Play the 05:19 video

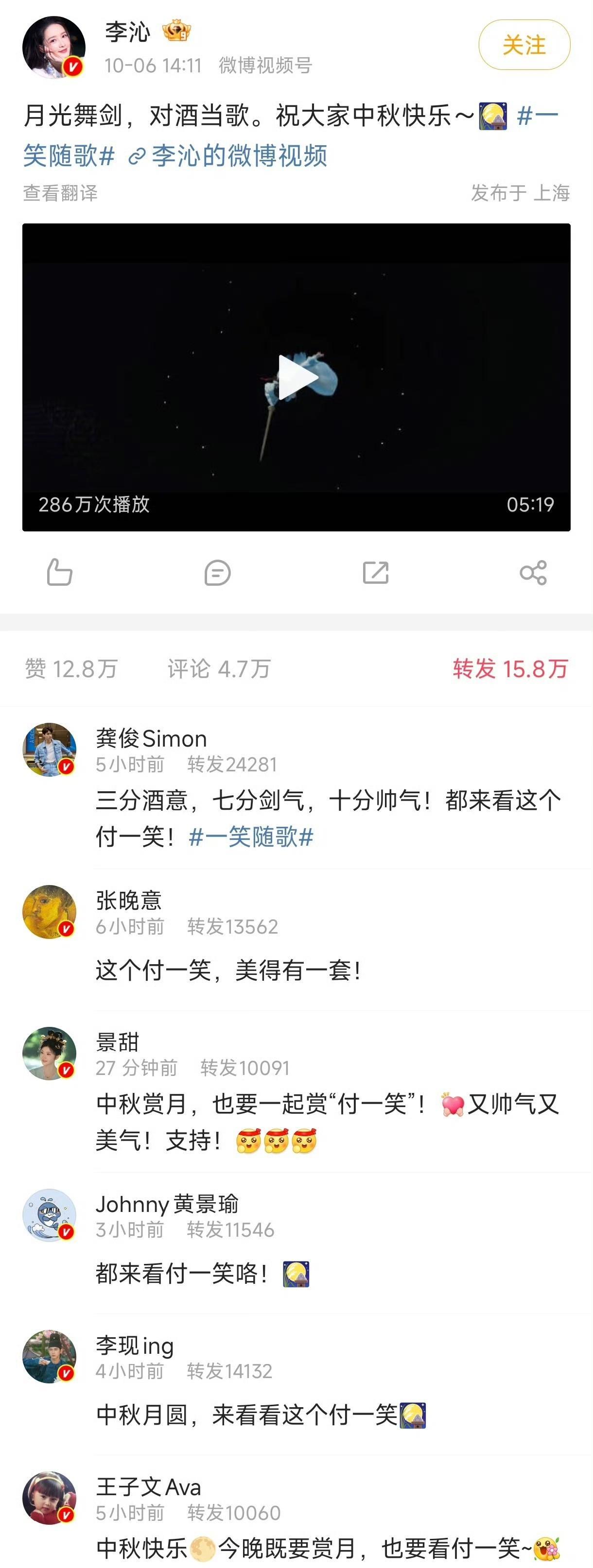click(296, 377)
